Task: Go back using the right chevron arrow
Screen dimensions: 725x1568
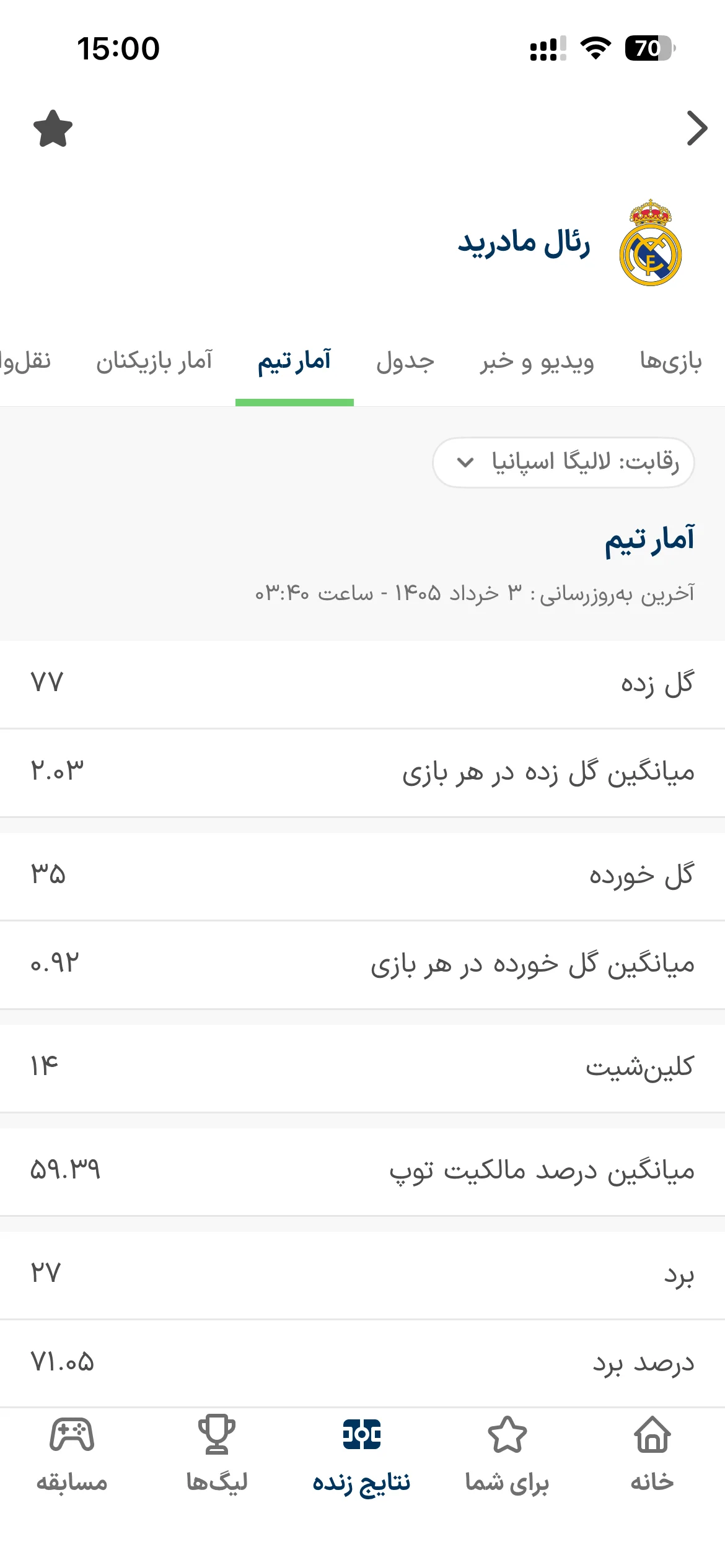Action: click(x=697, y=129)
